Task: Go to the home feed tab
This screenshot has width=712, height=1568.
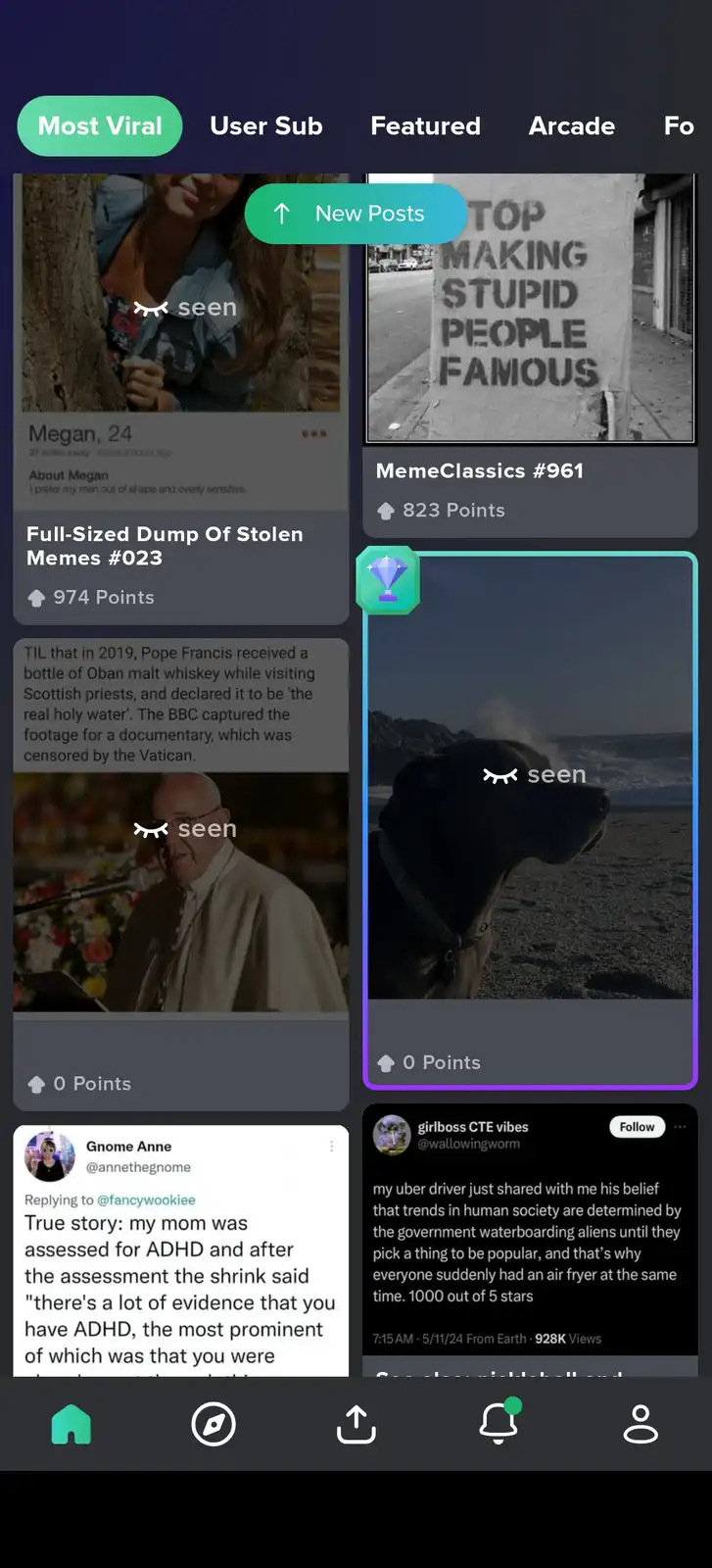Action: click(x=71, y=1424)
